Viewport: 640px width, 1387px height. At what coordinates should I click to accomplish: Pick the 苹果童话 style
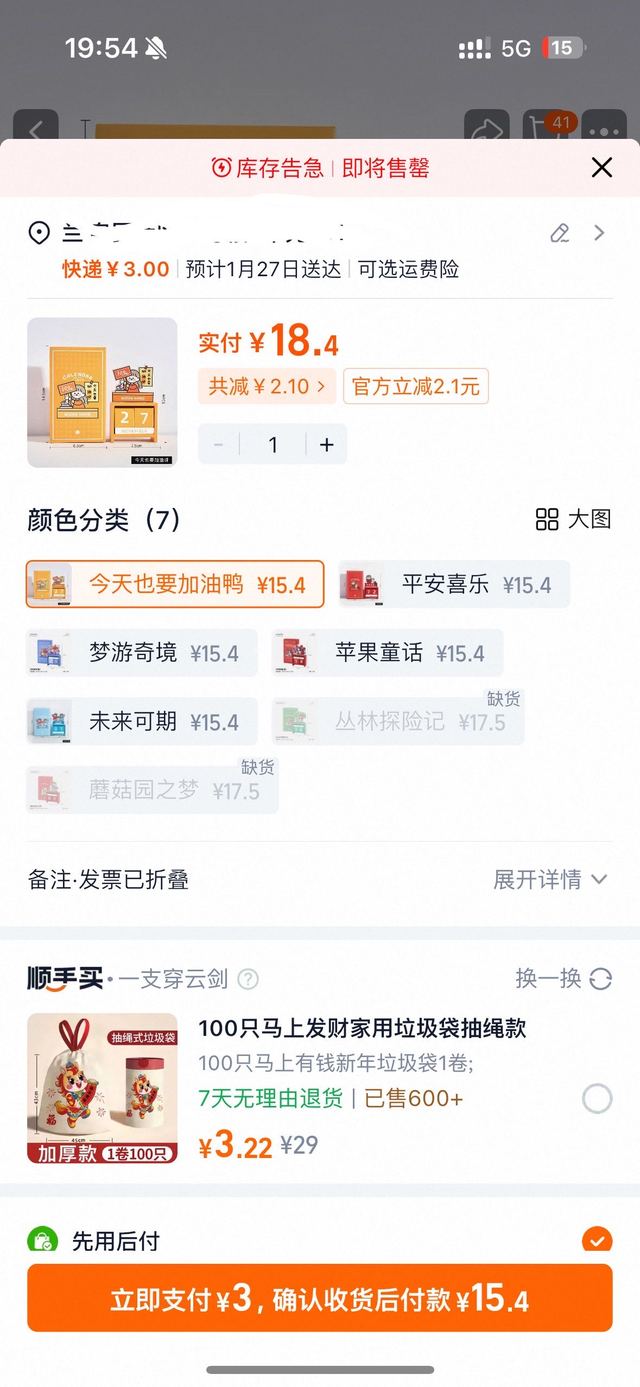click(387, 653)
